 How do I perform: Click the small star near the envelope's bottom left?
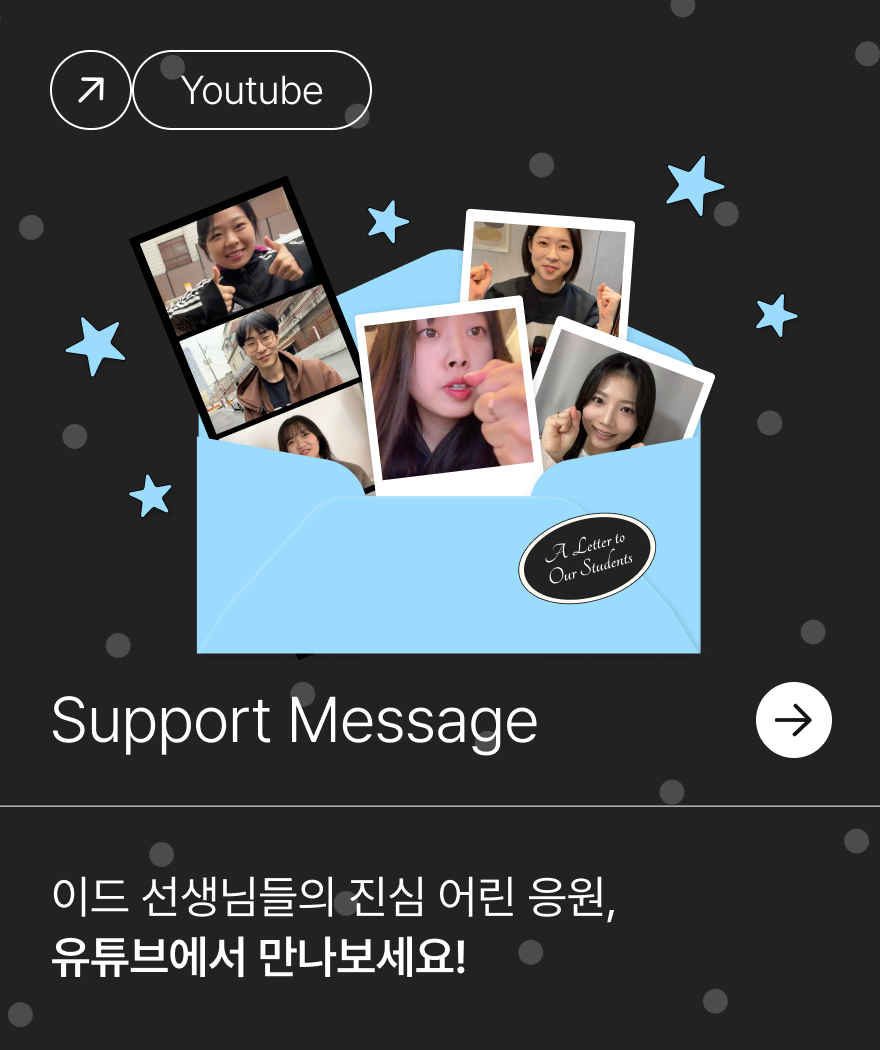[x=148, y=492]
